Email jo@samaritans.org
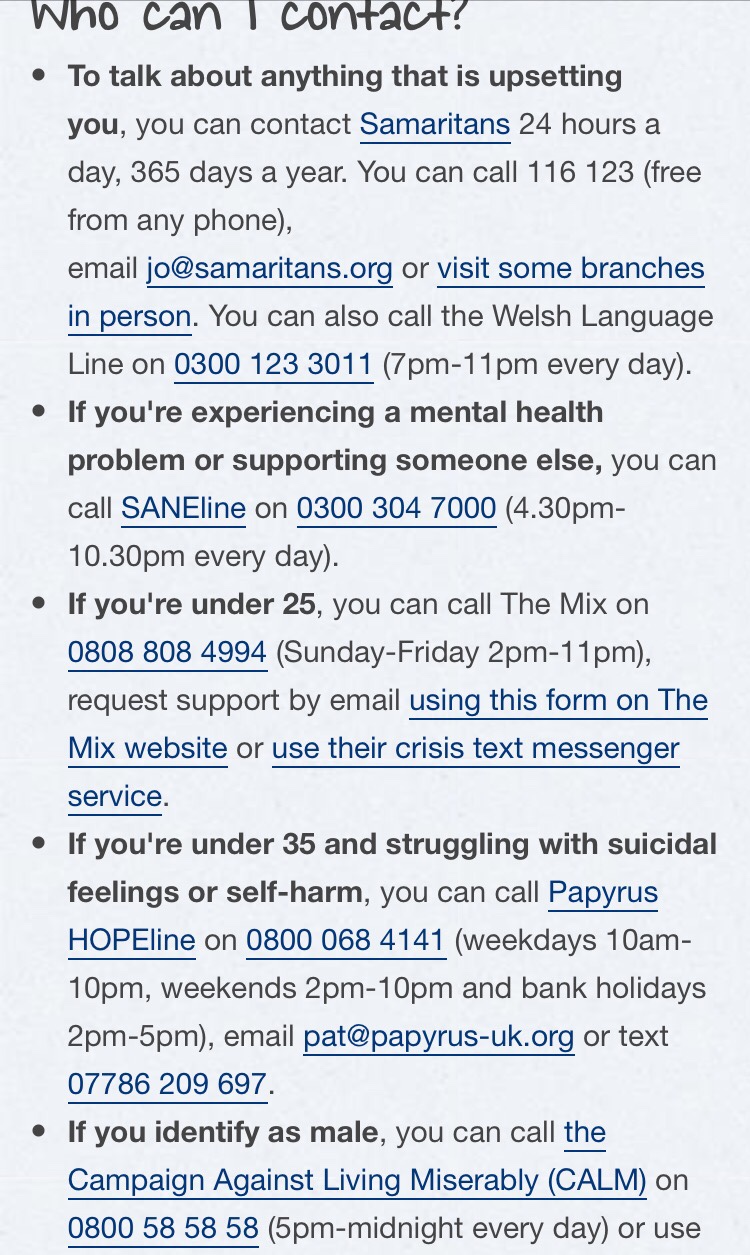Viewport: 750px width, 1255px height. tap(269, 269)
